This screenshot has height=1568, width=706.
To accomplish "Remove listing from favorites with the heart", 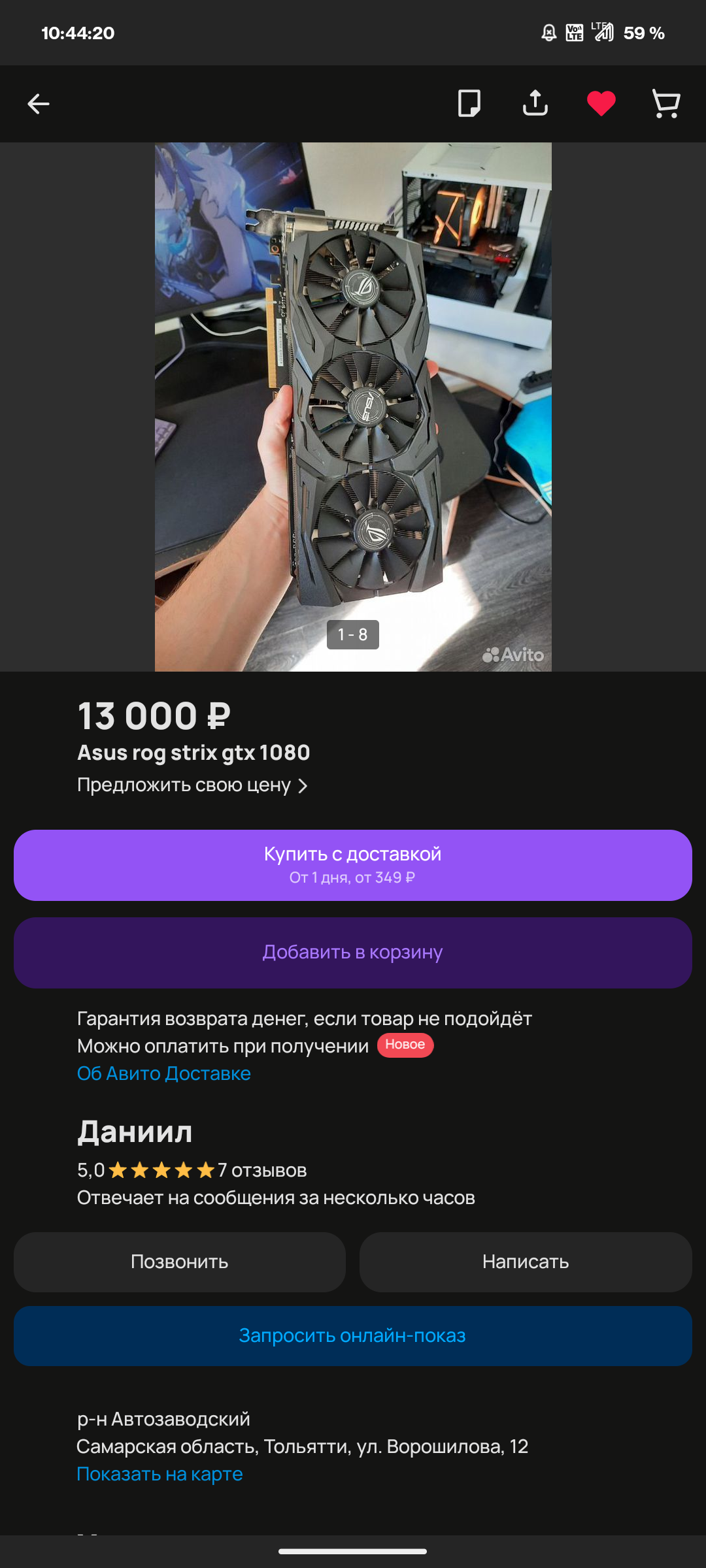I will [x=601, y=103].
